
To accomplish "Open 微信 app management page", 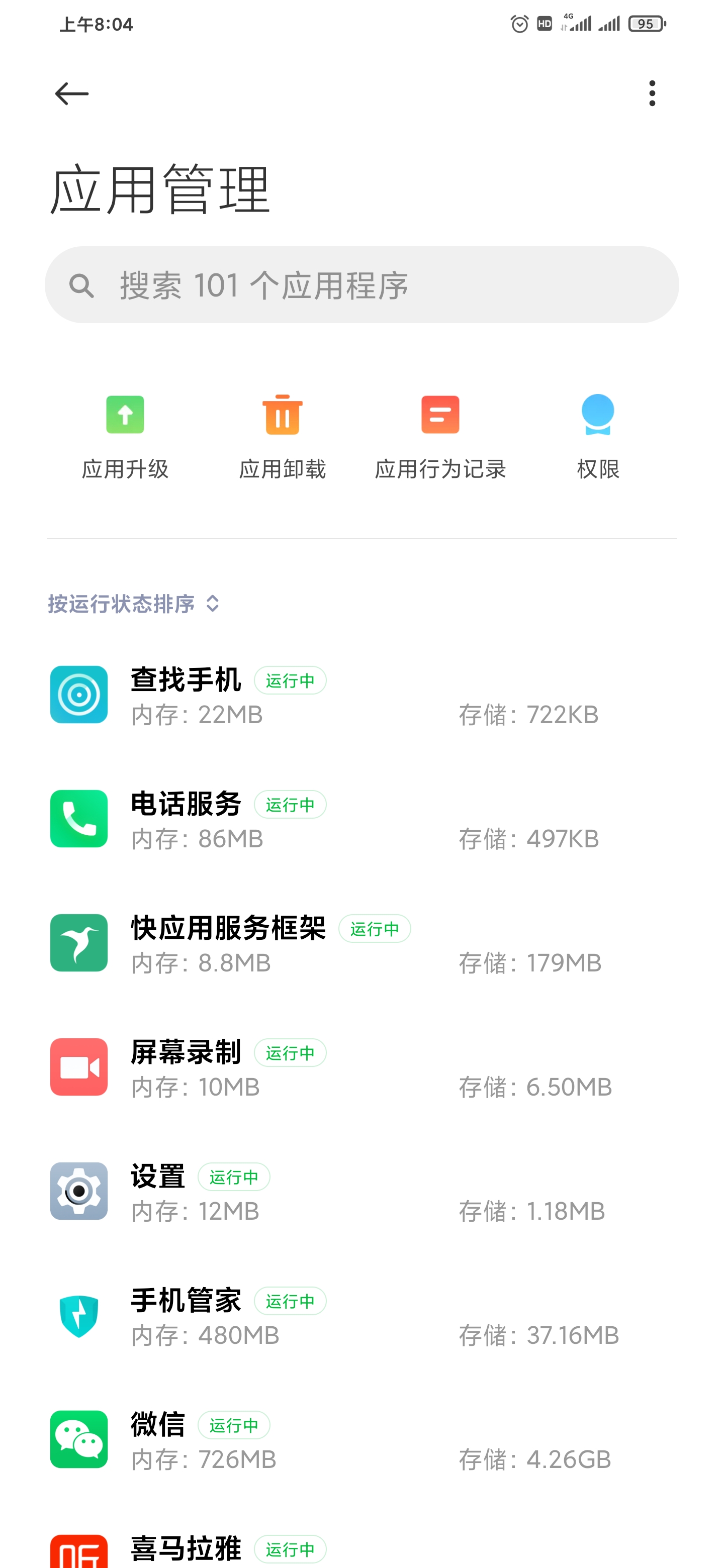I will coord(361,1441).
